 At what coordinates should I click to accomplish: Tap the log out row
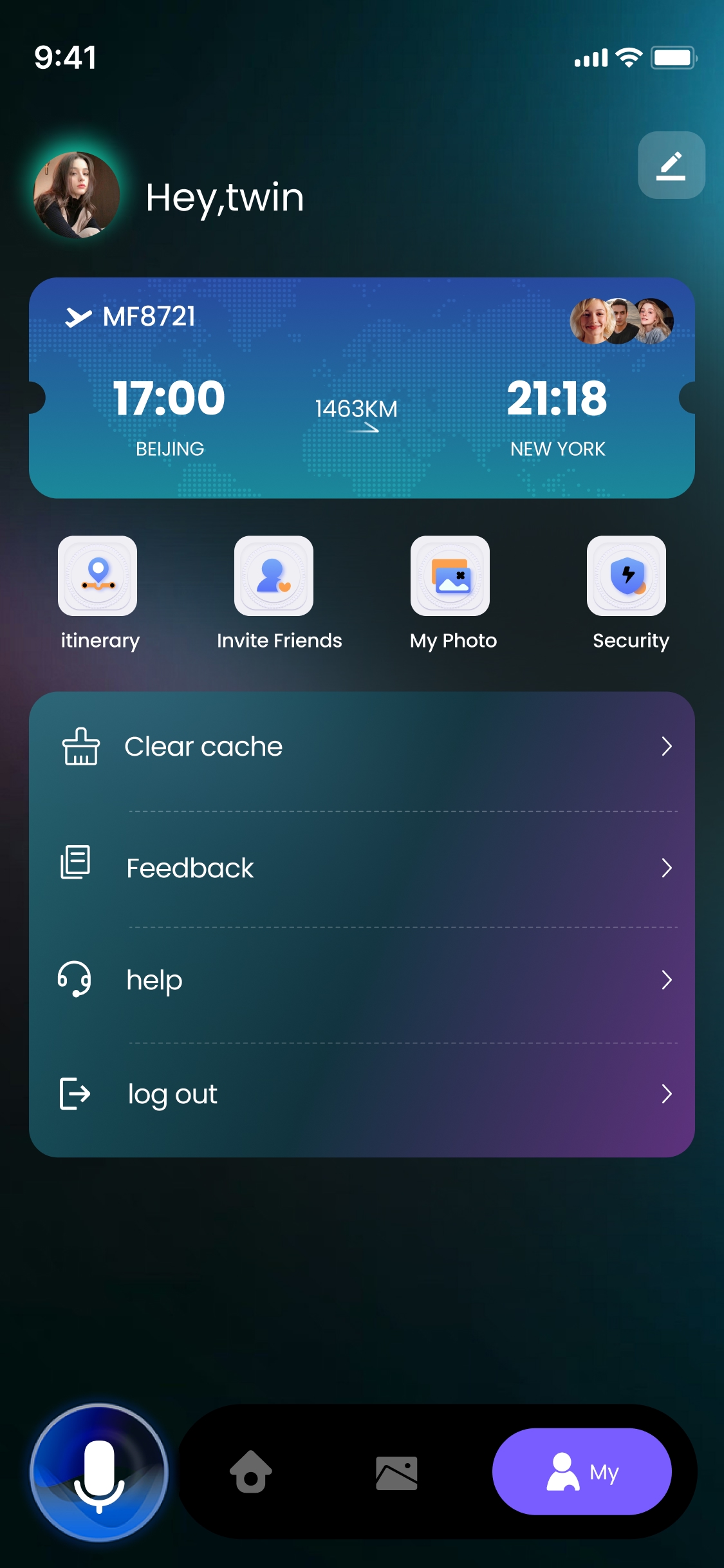pyautogui.click(x=361, y=1094)
